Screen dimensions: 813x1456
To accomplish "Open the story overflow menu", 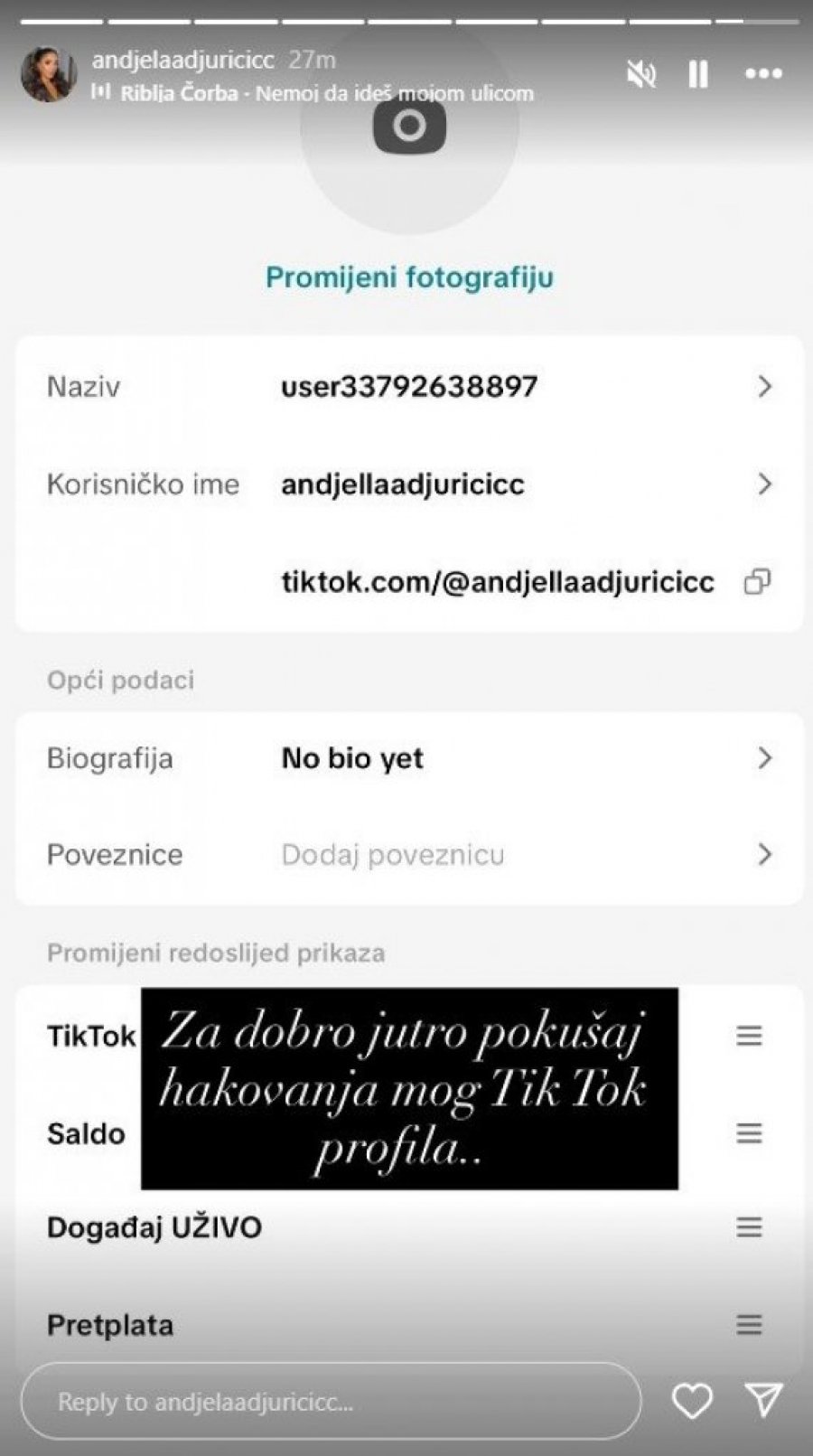I will coord(763,74).
